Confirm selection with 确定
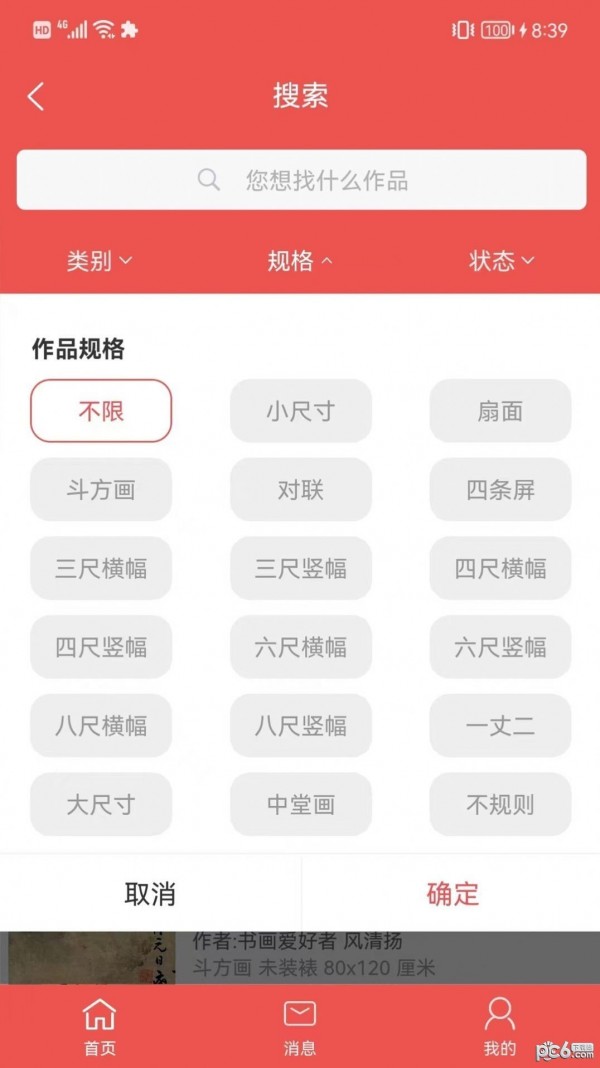Image resolution: width=600 pixels, height=1068 pixels. point(452,893)
